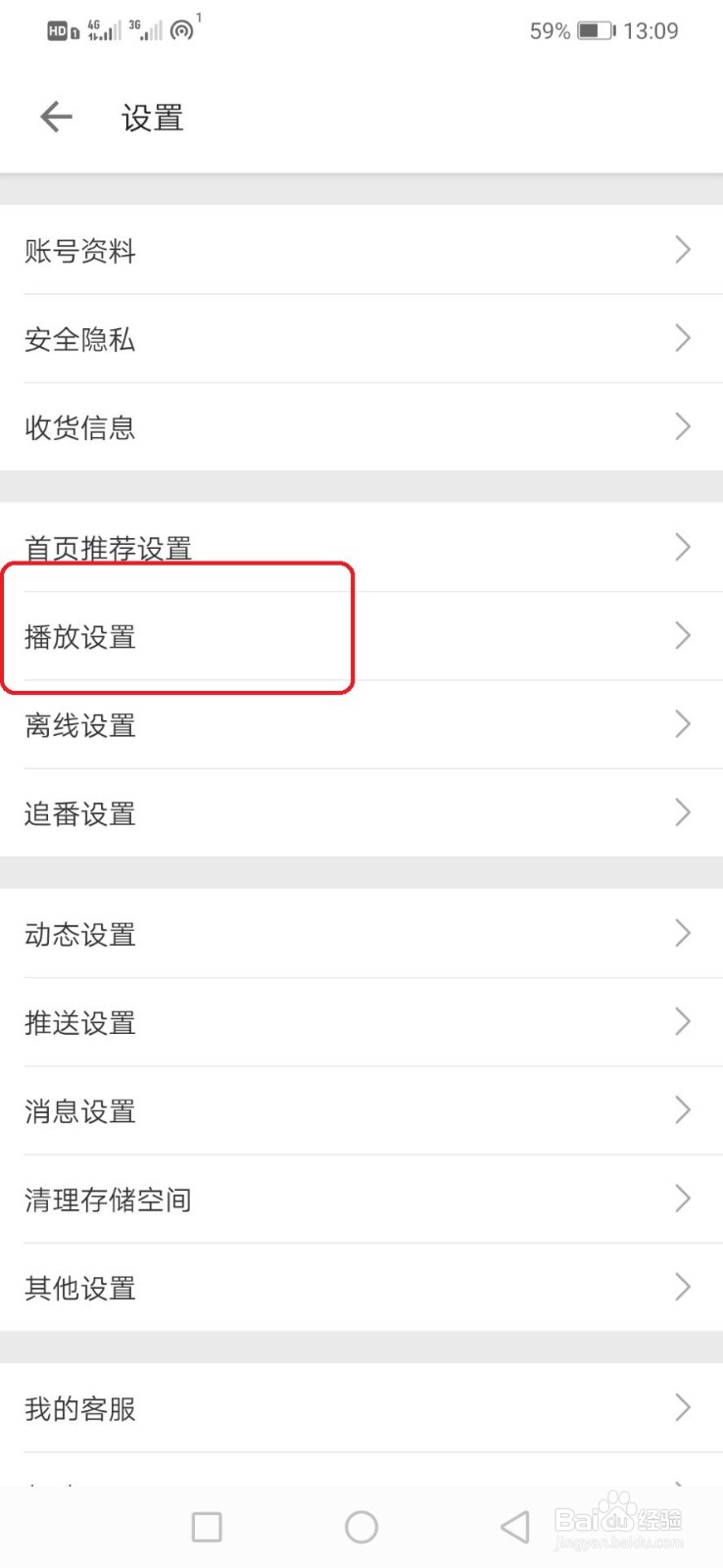Image resolution: width=723 pixels, height=1568 pixels.
Task: Tap the home circle in the navigation bar
Action: [361, 1526]
